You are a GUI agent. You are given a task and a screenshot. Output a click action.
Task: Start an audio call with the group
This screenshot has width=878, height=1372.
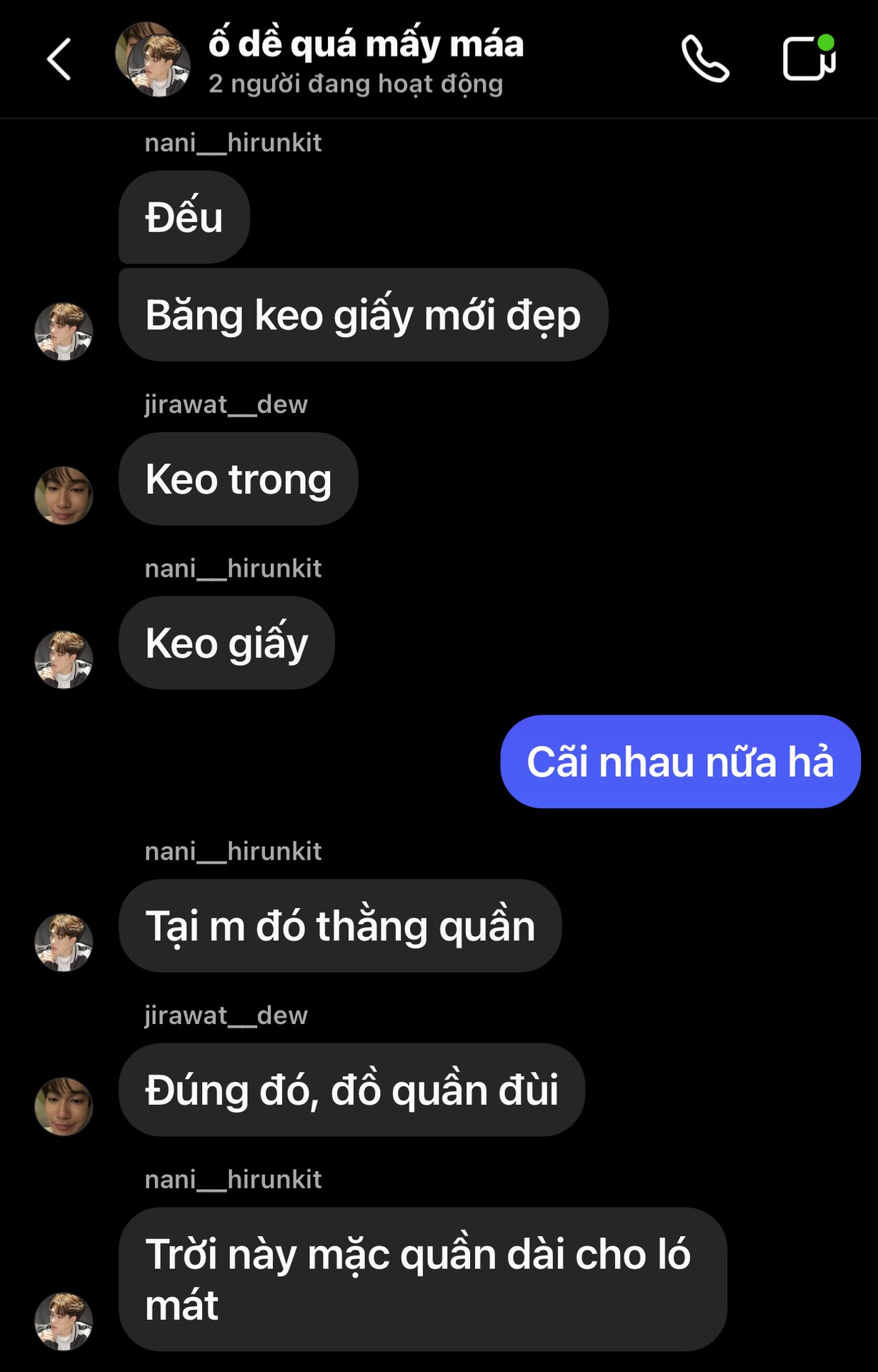coord(704,59)
